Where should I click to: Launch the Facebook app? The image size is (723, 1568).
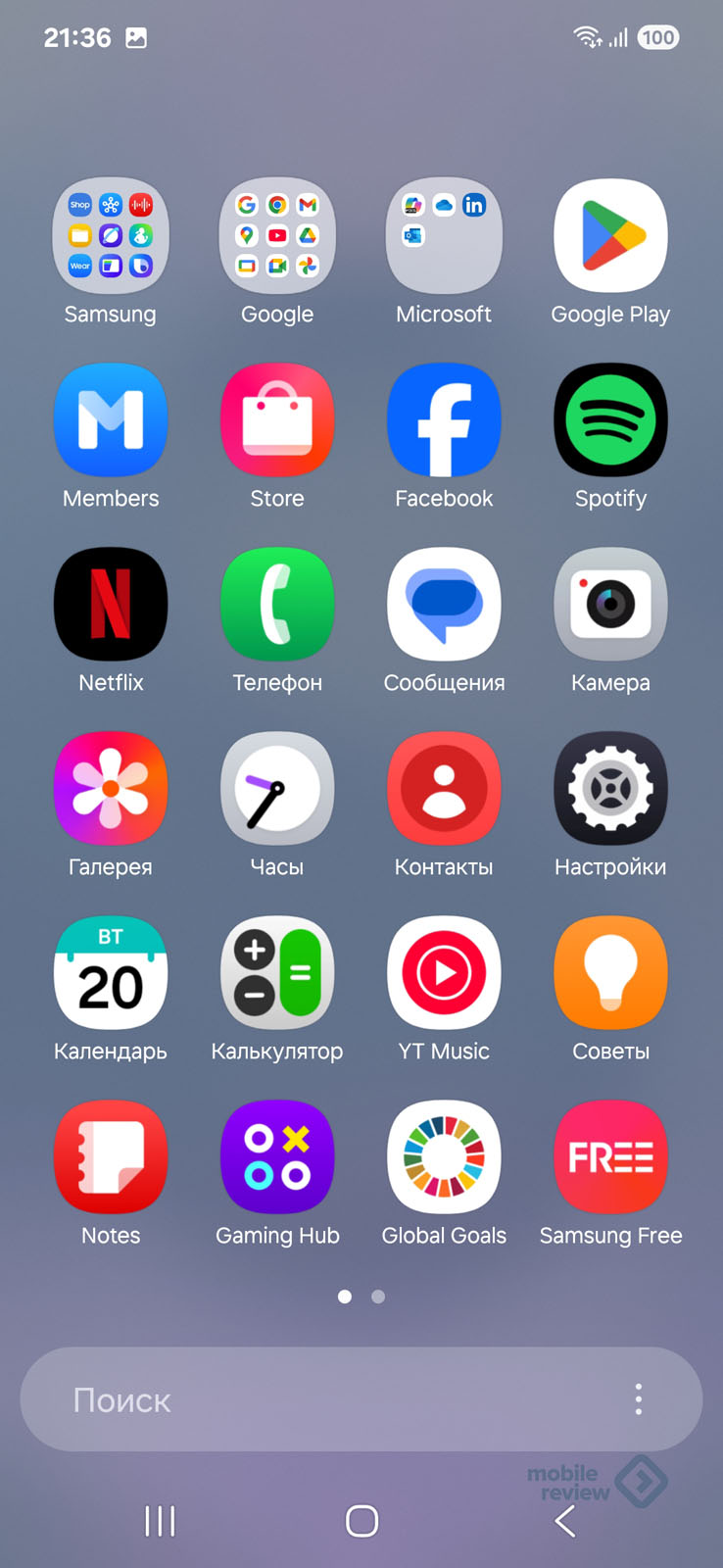pyautogui.click(x=444, y=420)
